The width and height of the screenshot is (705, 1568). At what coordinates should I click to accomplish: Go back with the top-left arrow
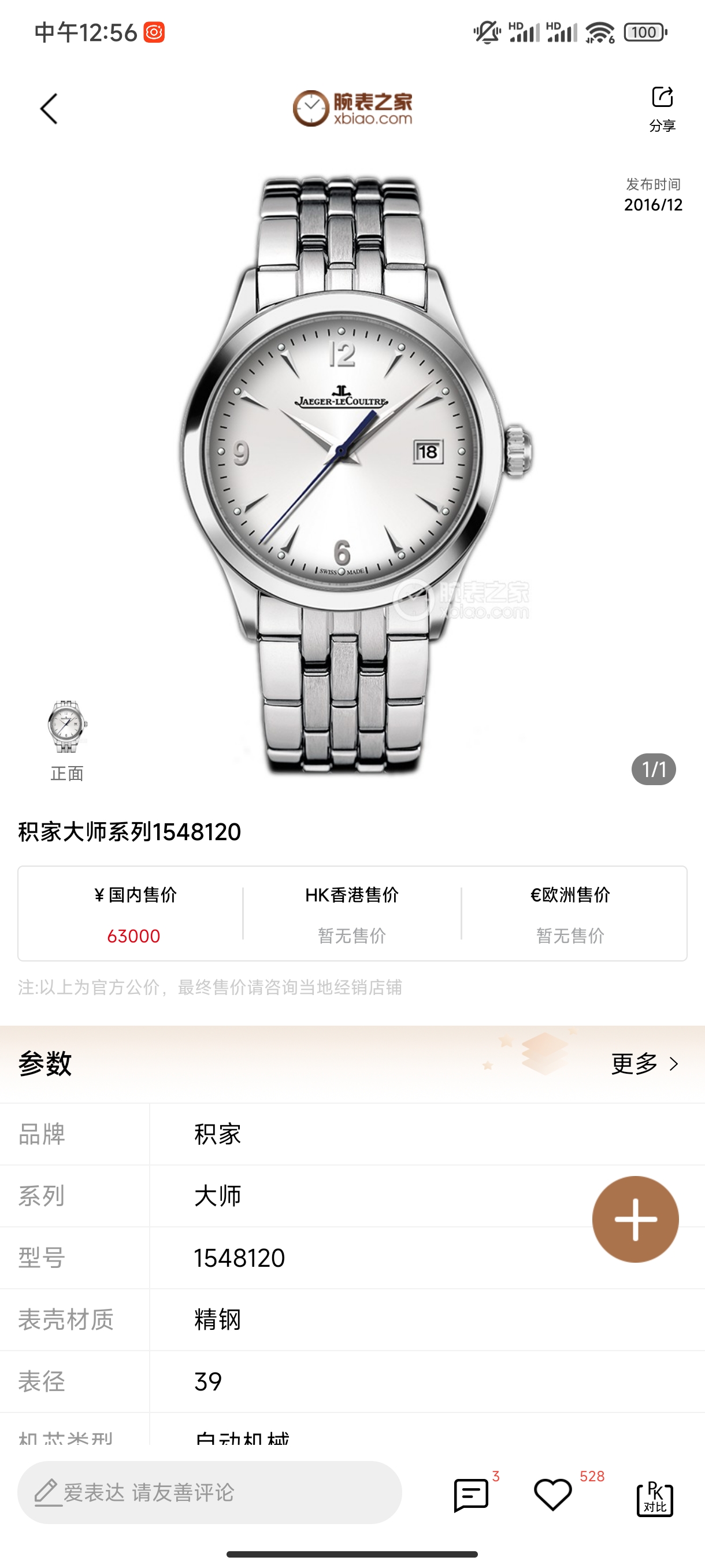point(49,109)
